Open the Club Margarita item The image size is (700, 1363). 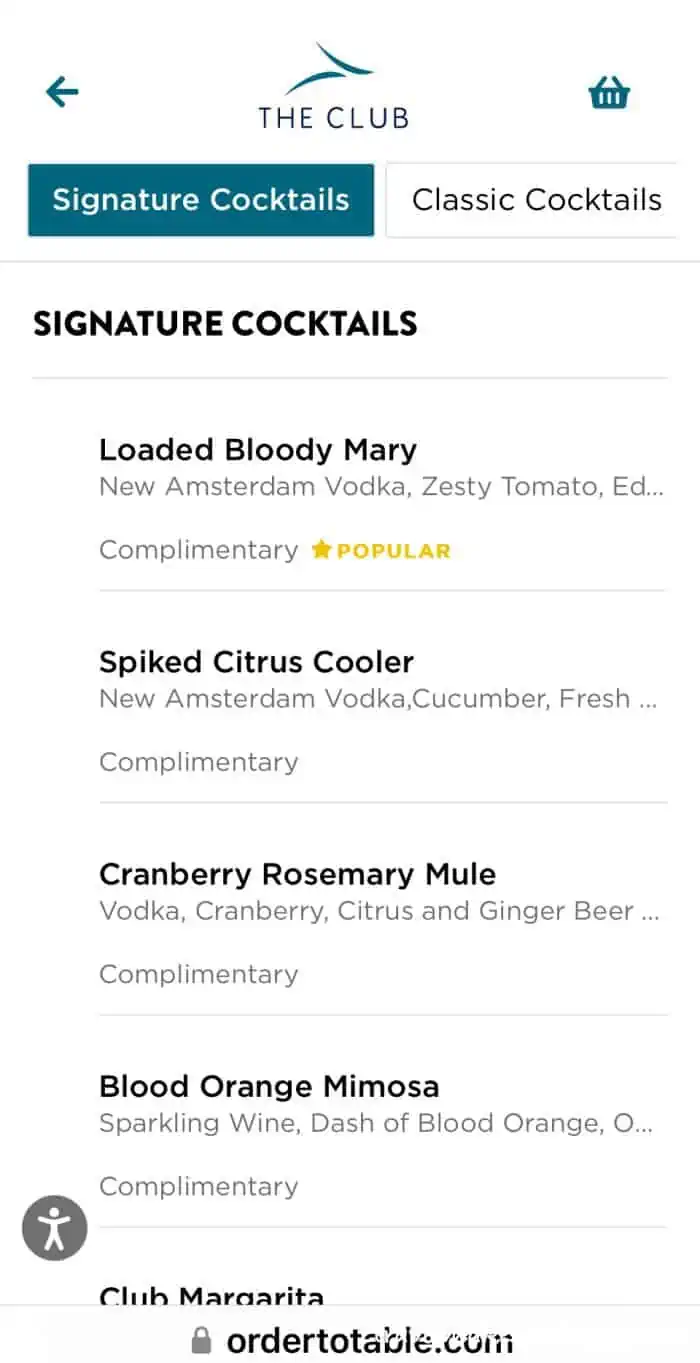click(212, 1295)
